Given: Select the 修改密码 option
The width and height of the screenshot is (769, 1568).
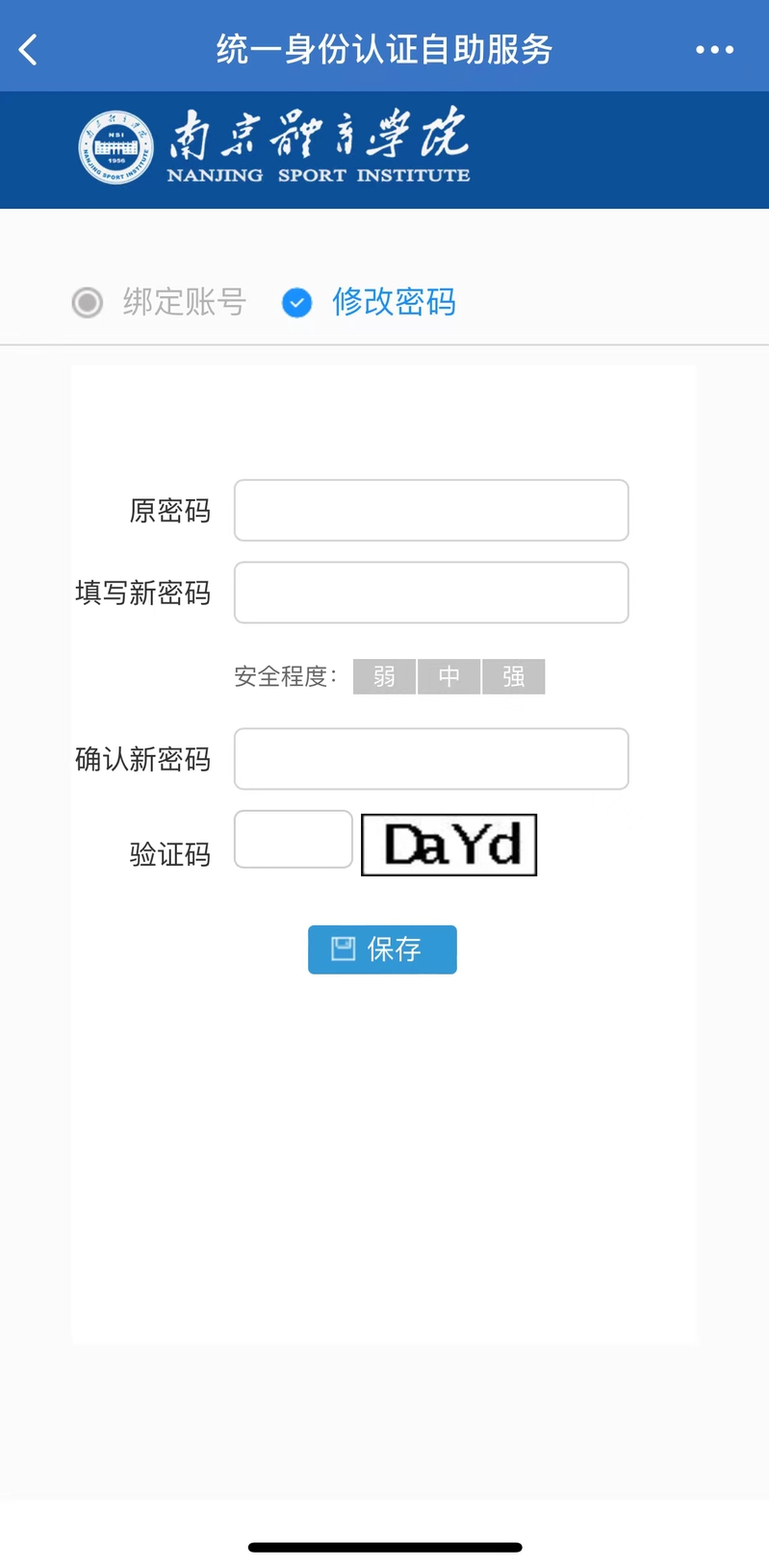Looking at the screenshot, I should point(297,303).
